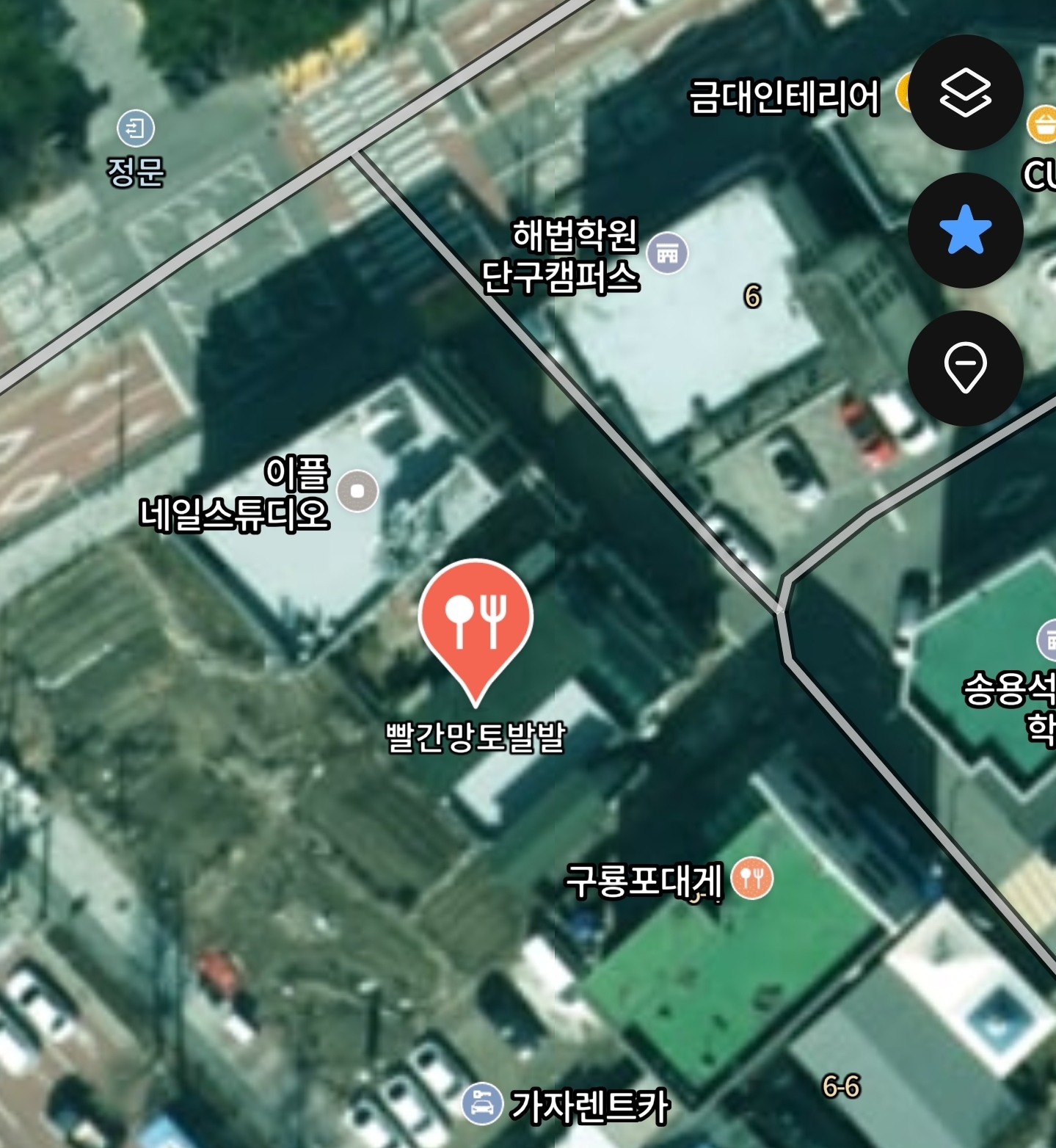Select the 가자렌트카 car rental marker

482,1102
